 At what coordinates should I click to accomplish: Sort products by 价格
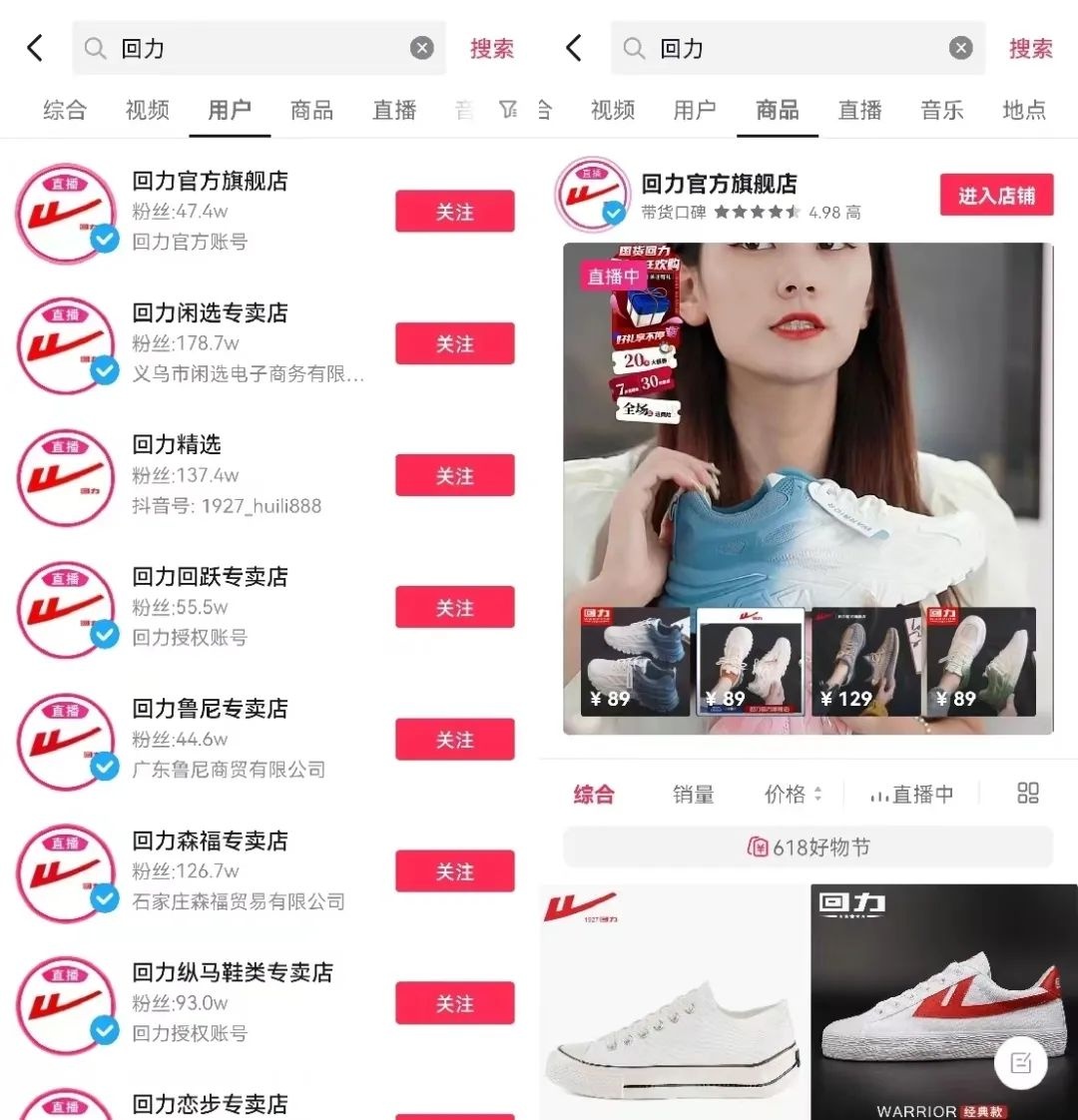793,795
